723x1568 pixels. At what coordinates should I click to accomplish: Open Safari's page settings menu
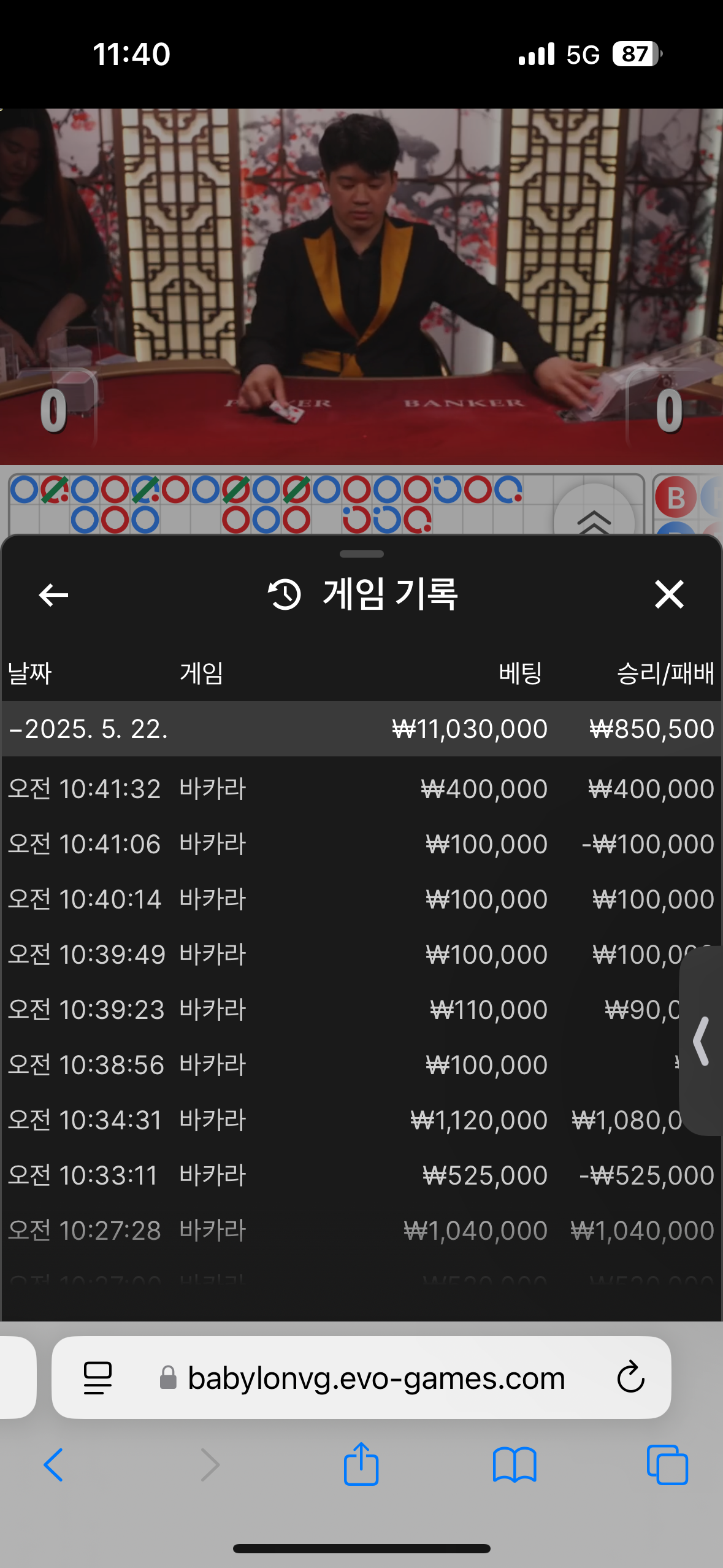point(98,1378)
